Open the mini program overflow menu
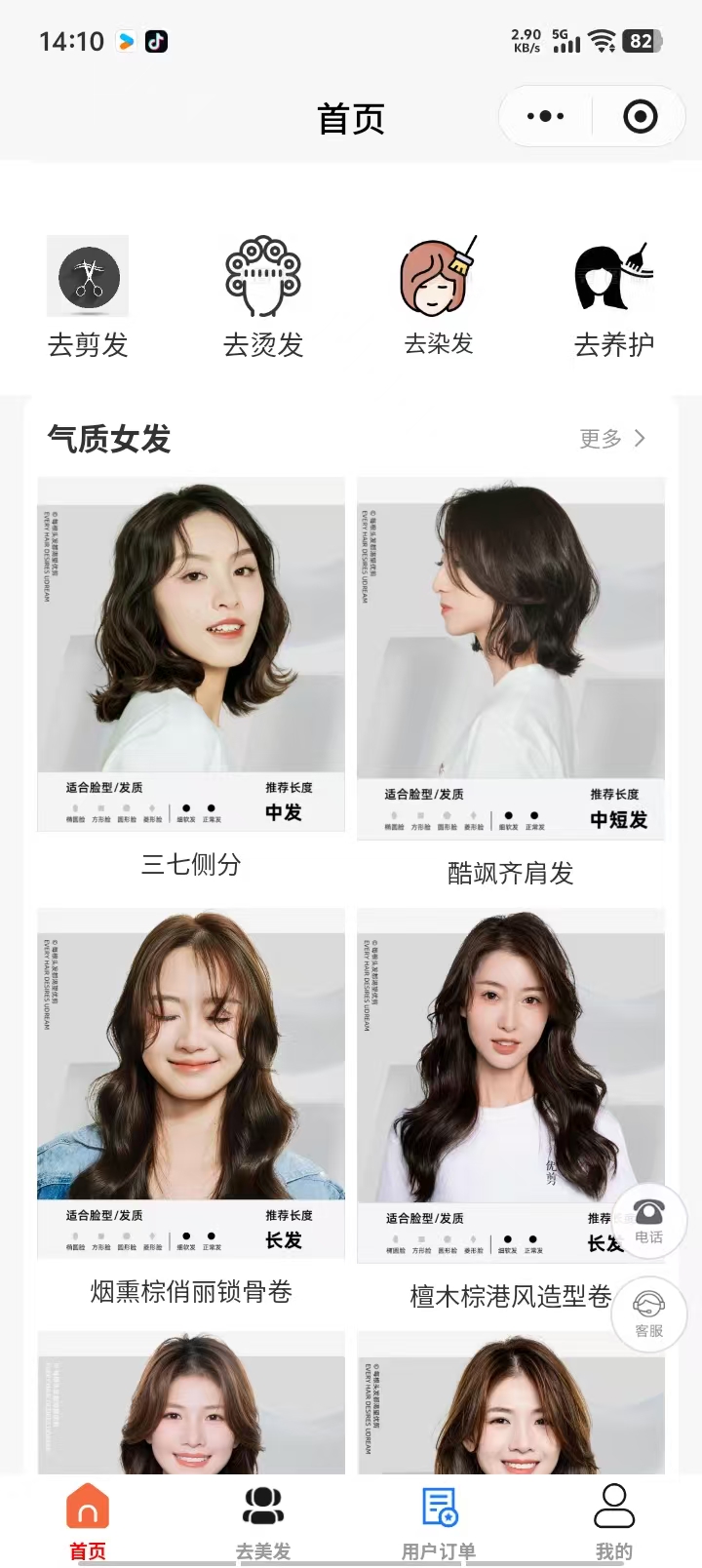This screenshot has width=702, height=1568. point(545,117)
